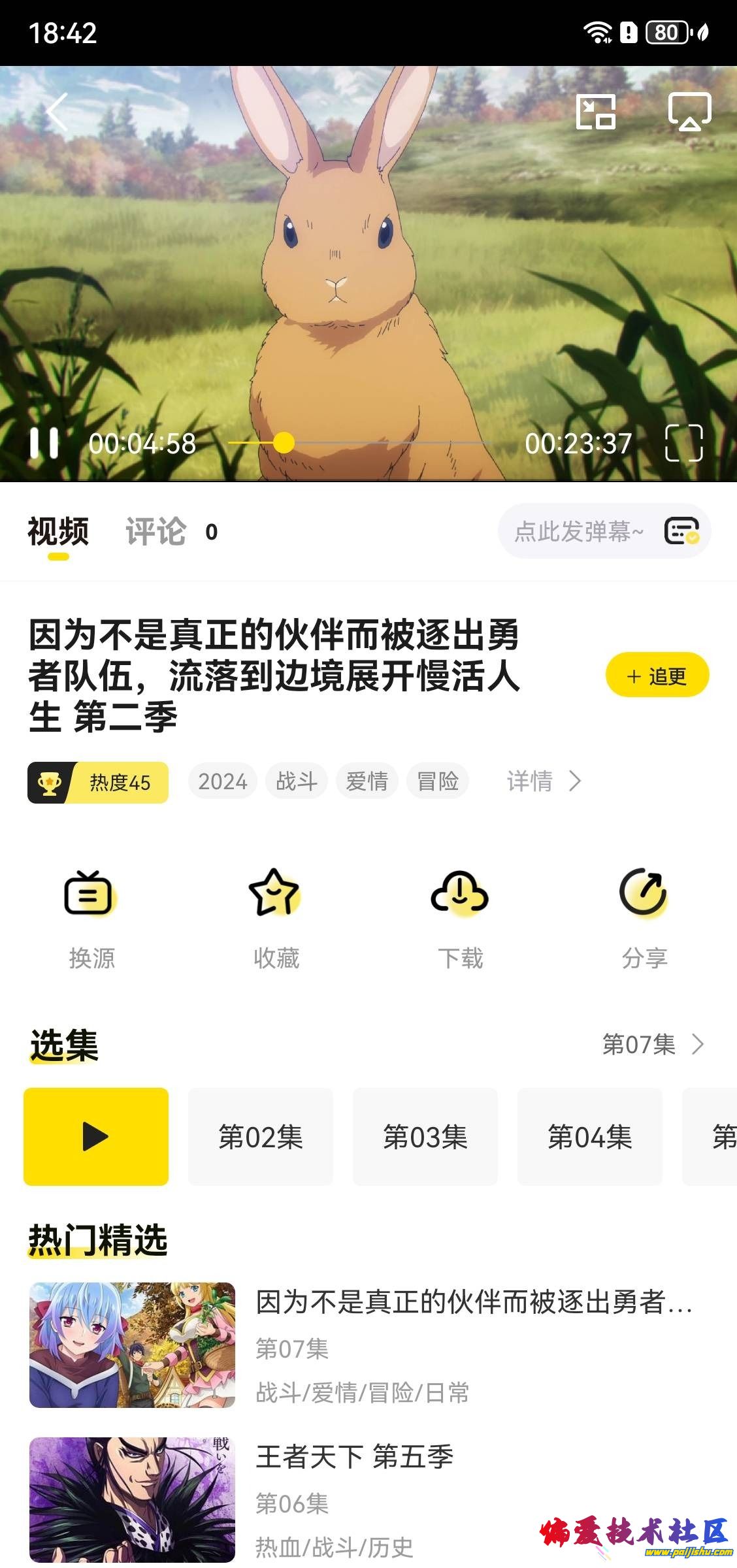Expand the episode list at 第07集

653,1044
